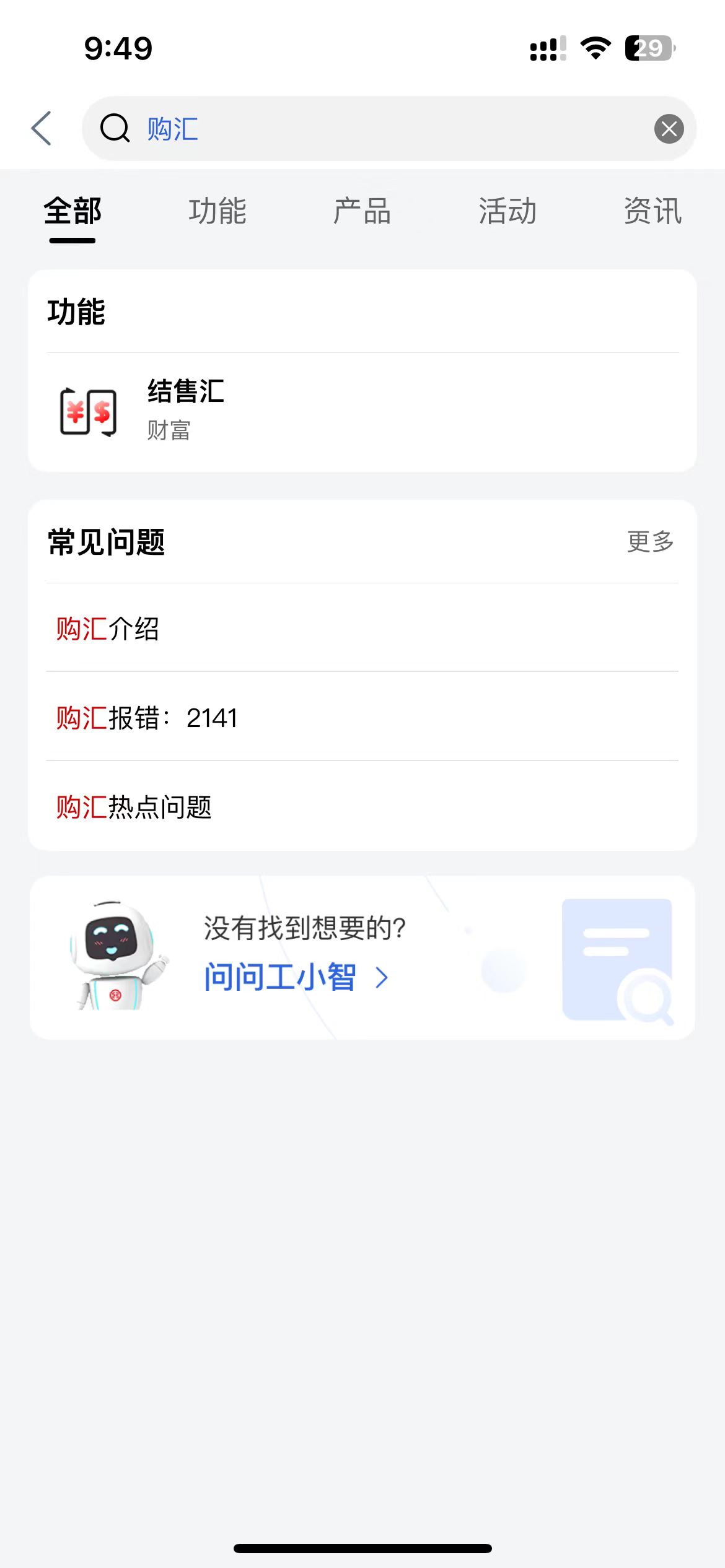The width and height of the screenshot is (725, 1568).
Task: Open the 结售汇 currency exchange icon
Action: point(87,410)
